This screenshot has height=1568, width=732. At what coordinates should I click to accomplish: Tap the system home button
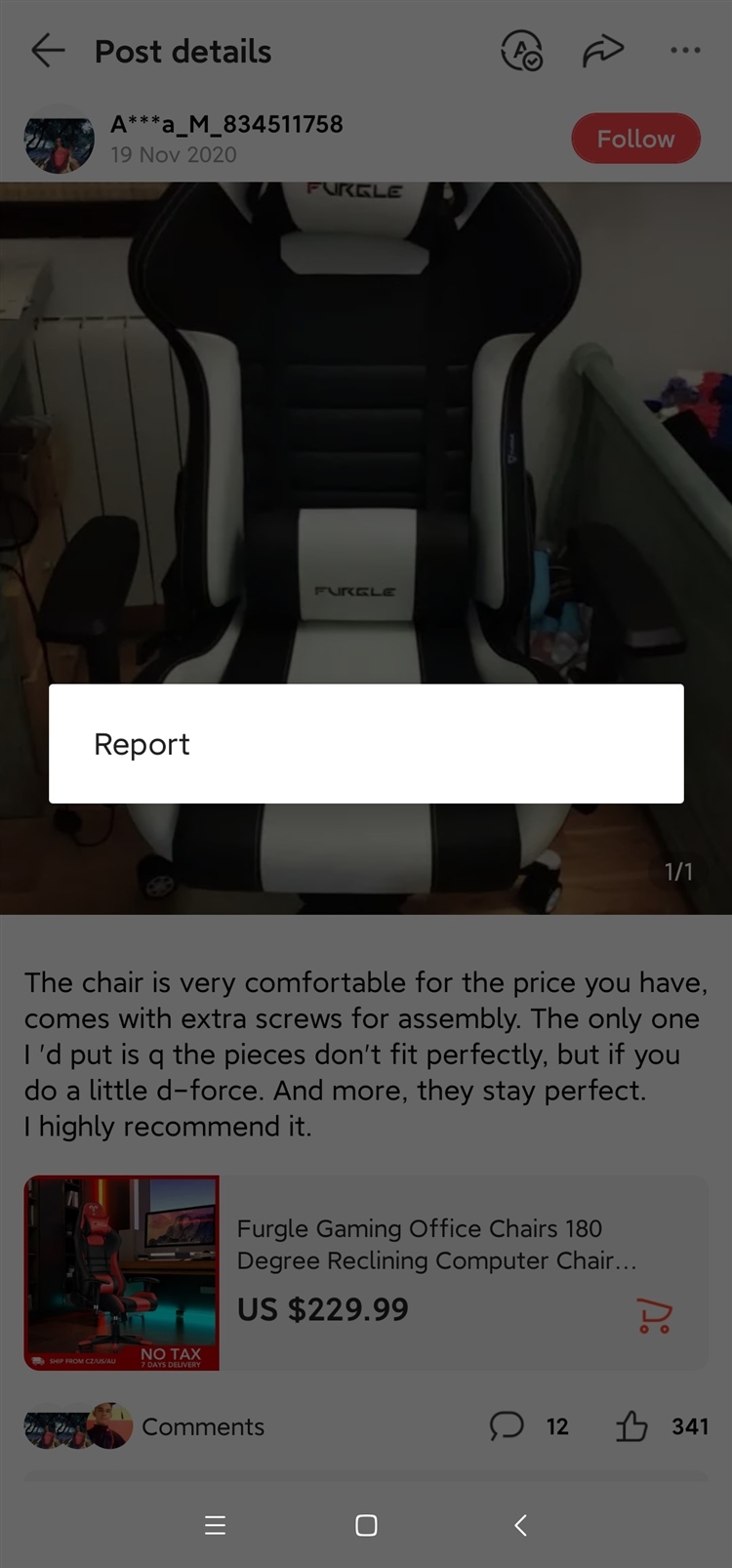(x=366, y=1525)
